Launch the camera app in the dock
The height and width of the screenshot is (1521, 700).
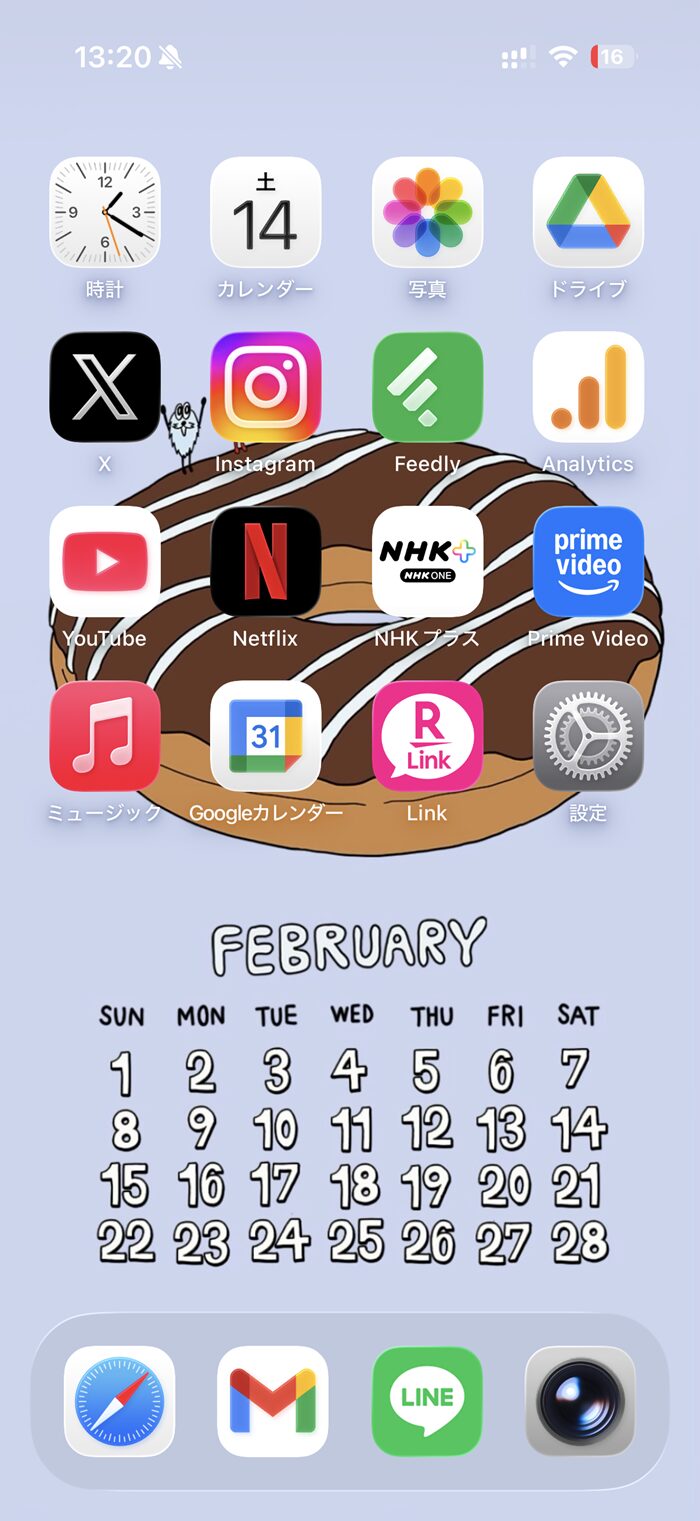coord(581,1401)
